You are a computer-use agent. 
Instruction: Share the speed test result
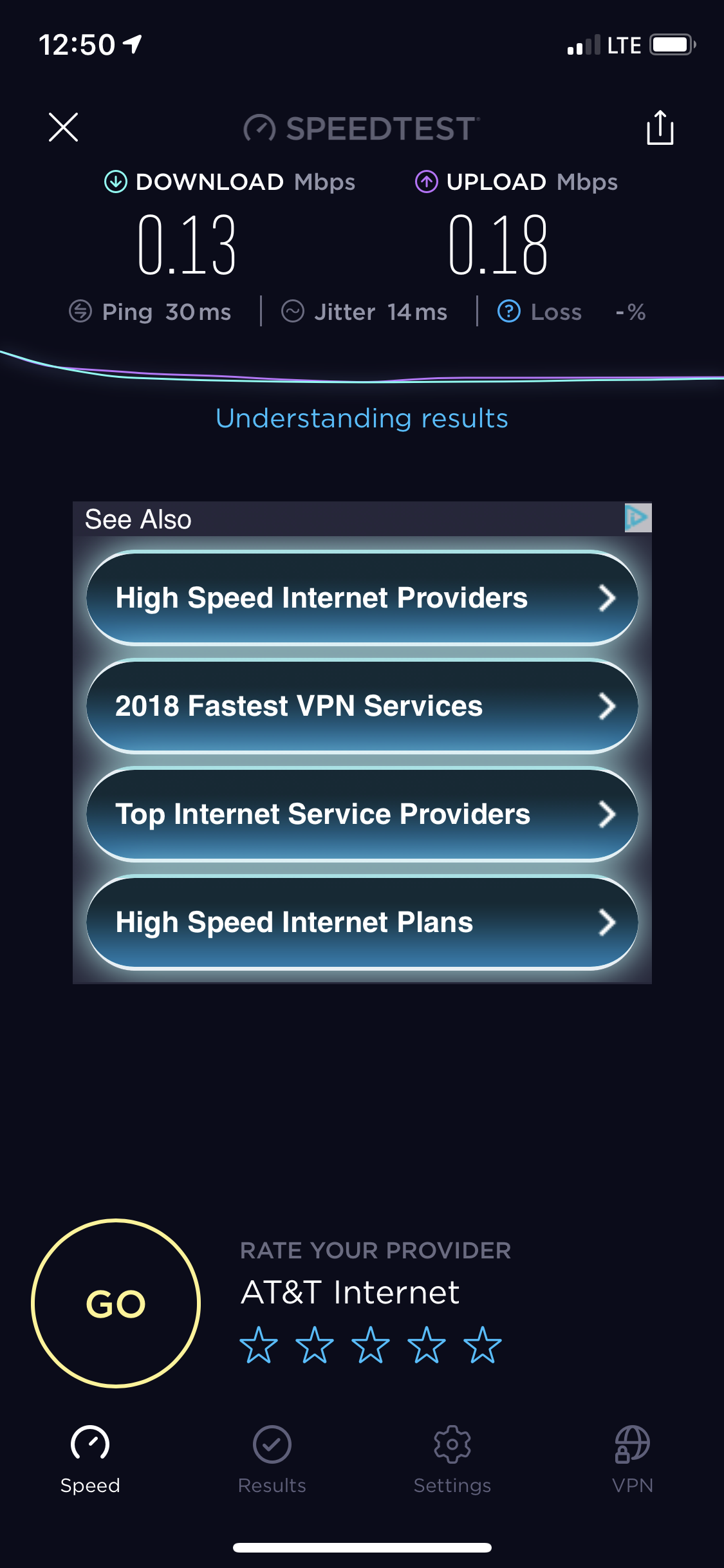click(x=660, y=127)
